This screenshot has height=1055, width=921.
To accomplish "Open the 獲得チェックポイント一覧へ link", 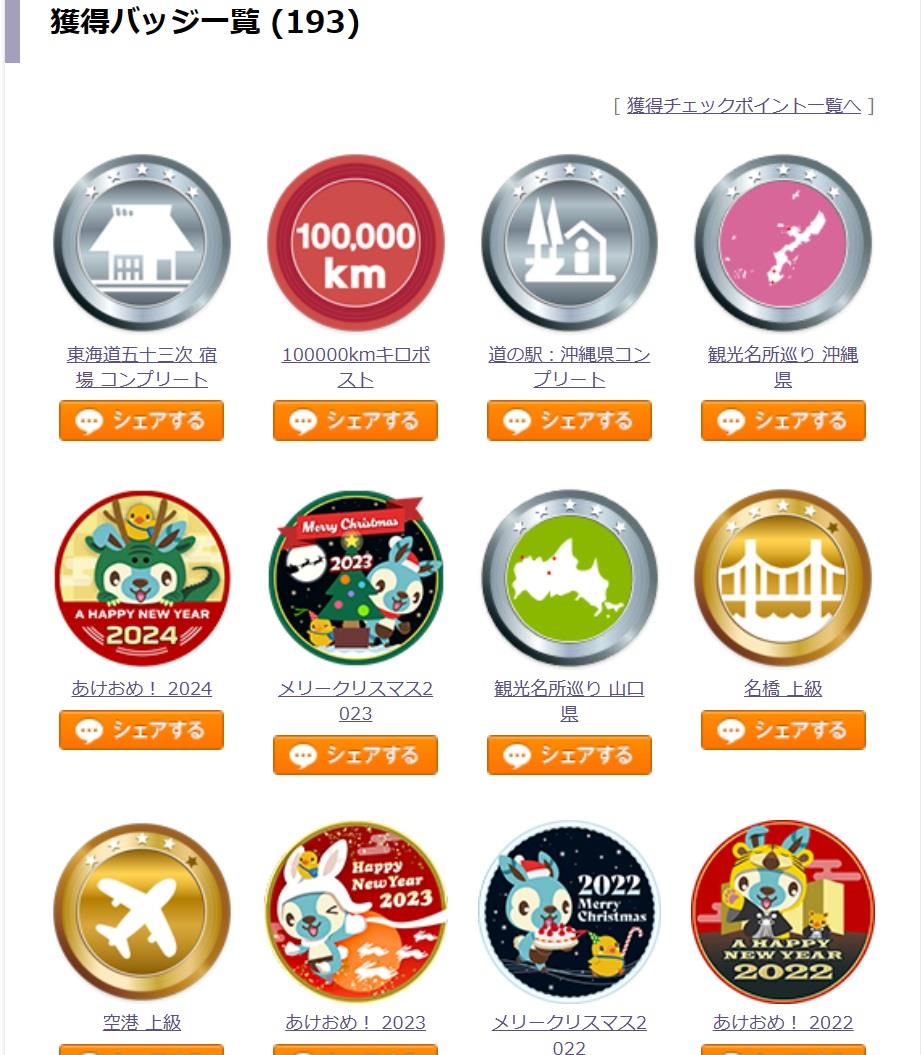I will (743, 106).
